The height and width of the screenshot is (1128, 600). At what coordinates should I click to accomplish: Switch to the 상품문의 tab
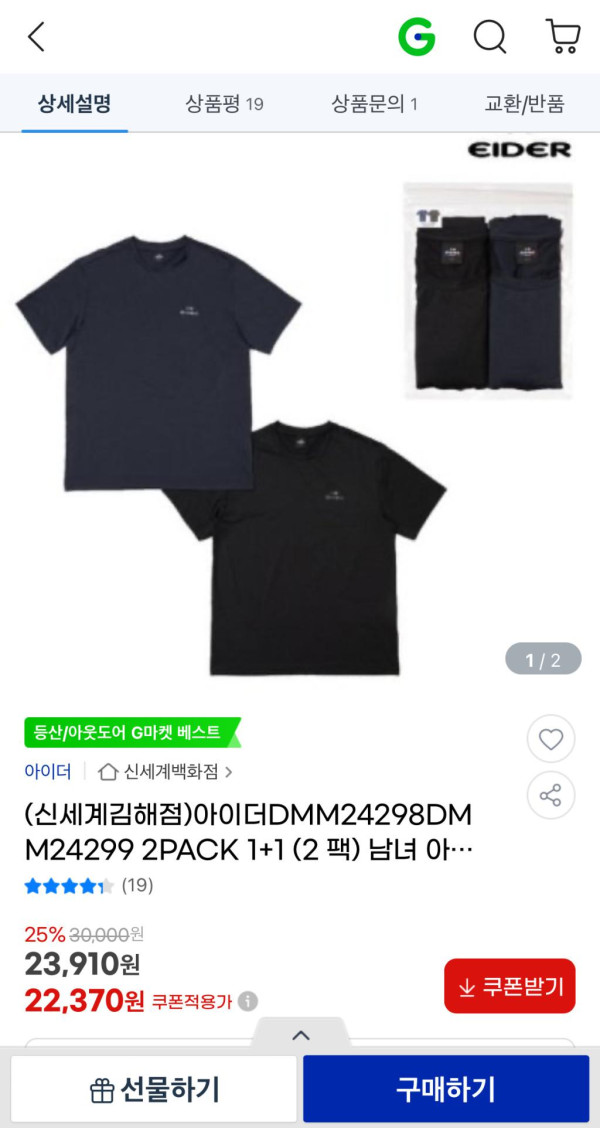pos(374,103)
